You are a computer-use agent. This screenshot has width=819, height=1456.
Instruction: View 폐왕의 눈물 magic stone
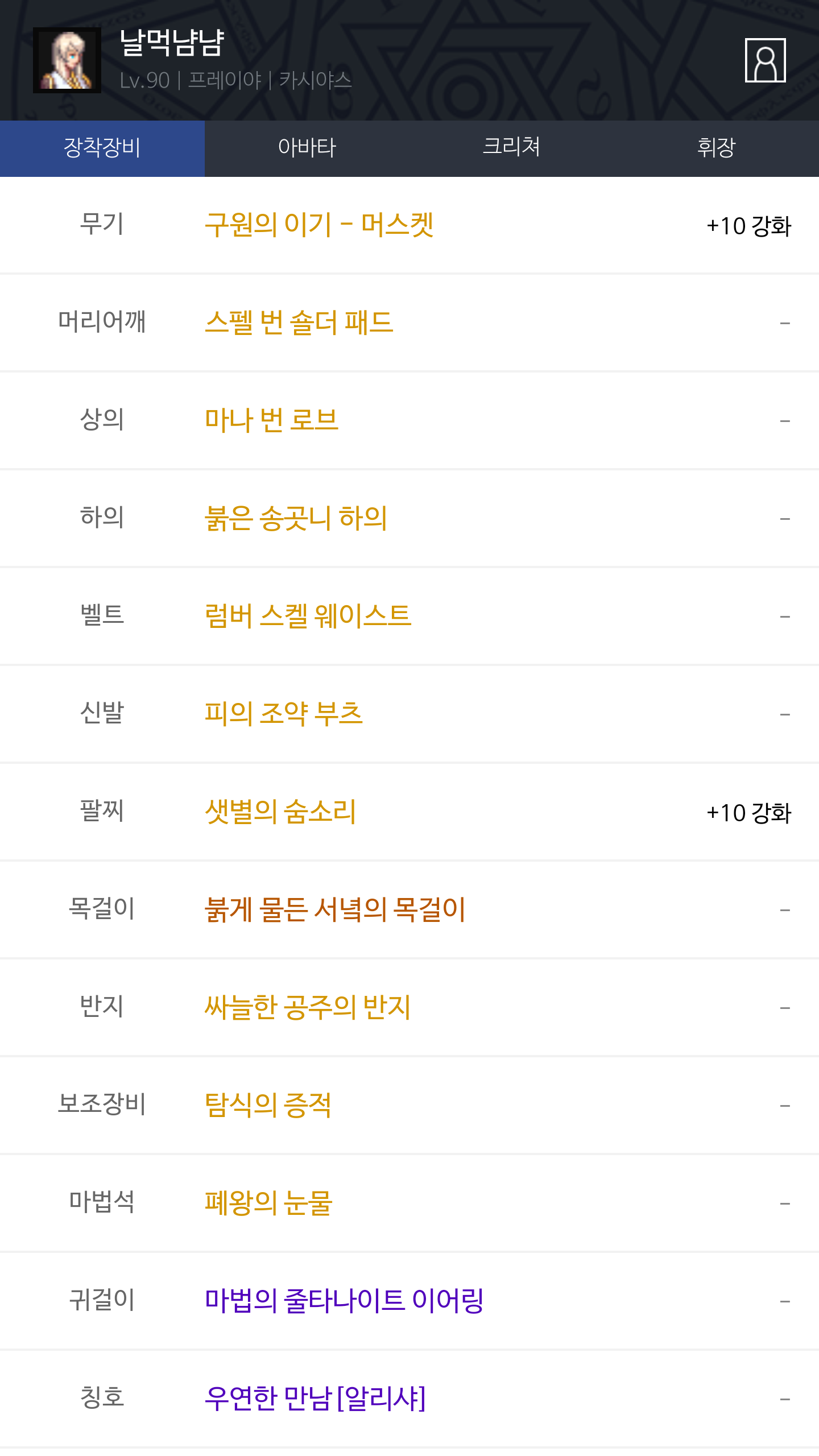coord(268,1203)
